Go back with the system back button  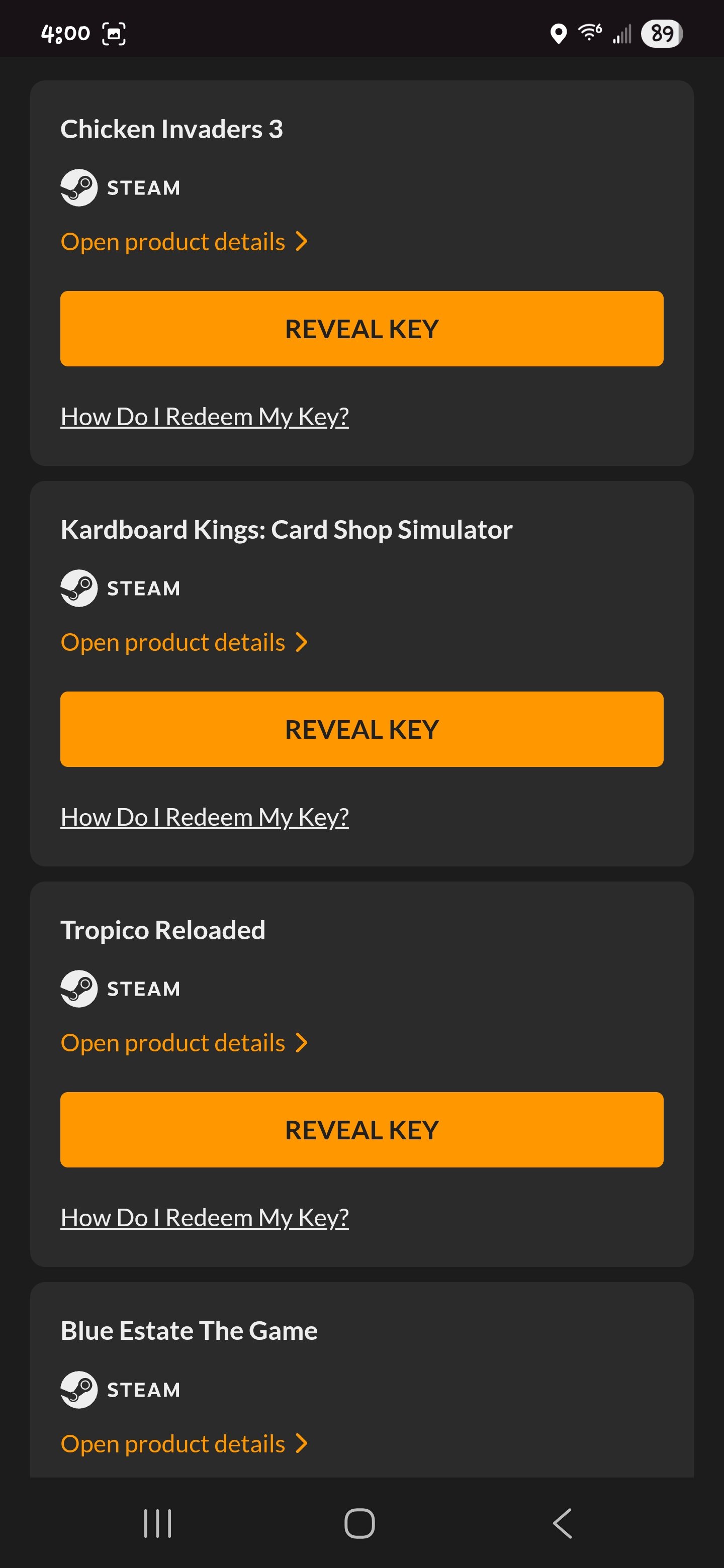(563, 1524)
